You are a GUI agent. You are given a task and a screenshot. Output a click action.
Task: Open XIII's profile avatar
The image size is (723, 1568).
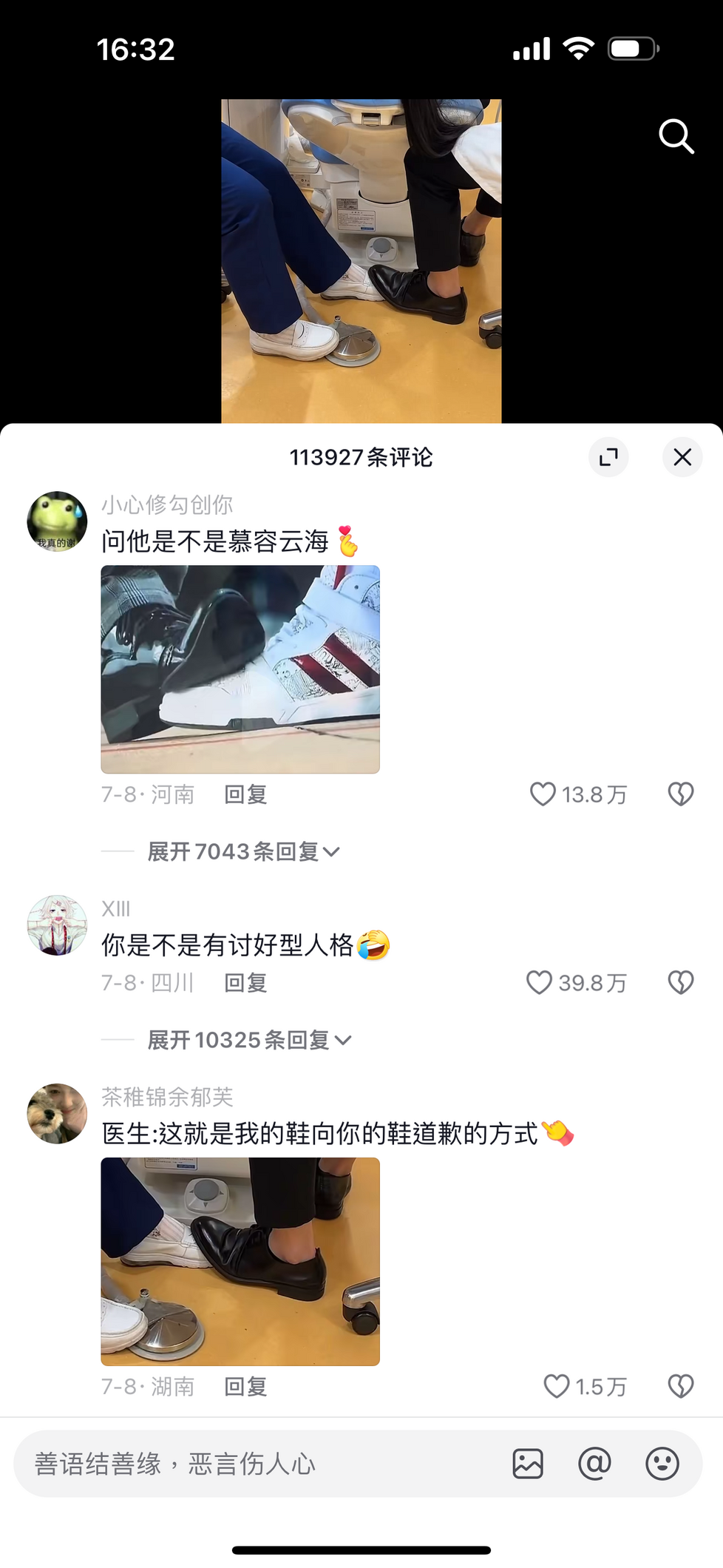pyautogui.click(x=57, y=925)
